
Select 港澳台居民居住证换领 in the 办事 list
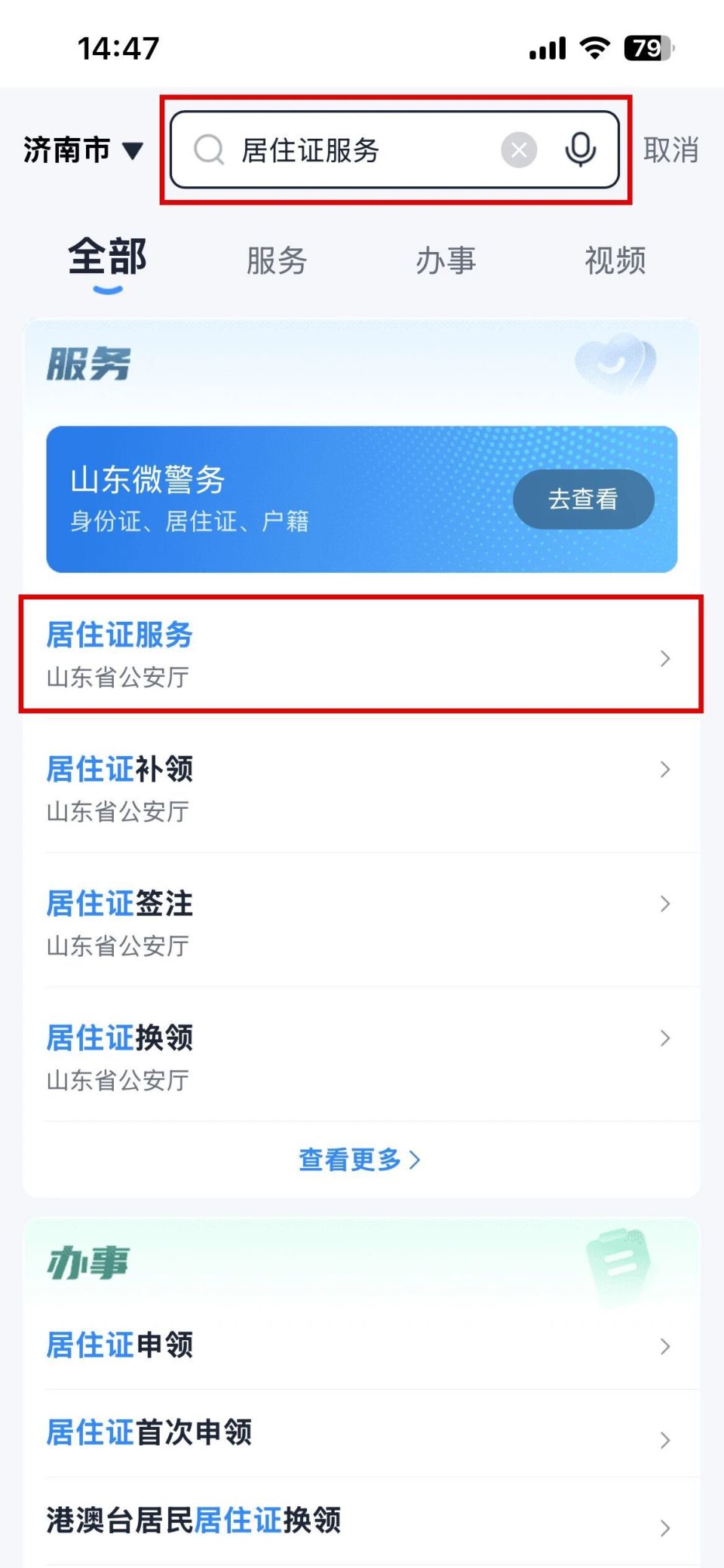[194, 1520]
